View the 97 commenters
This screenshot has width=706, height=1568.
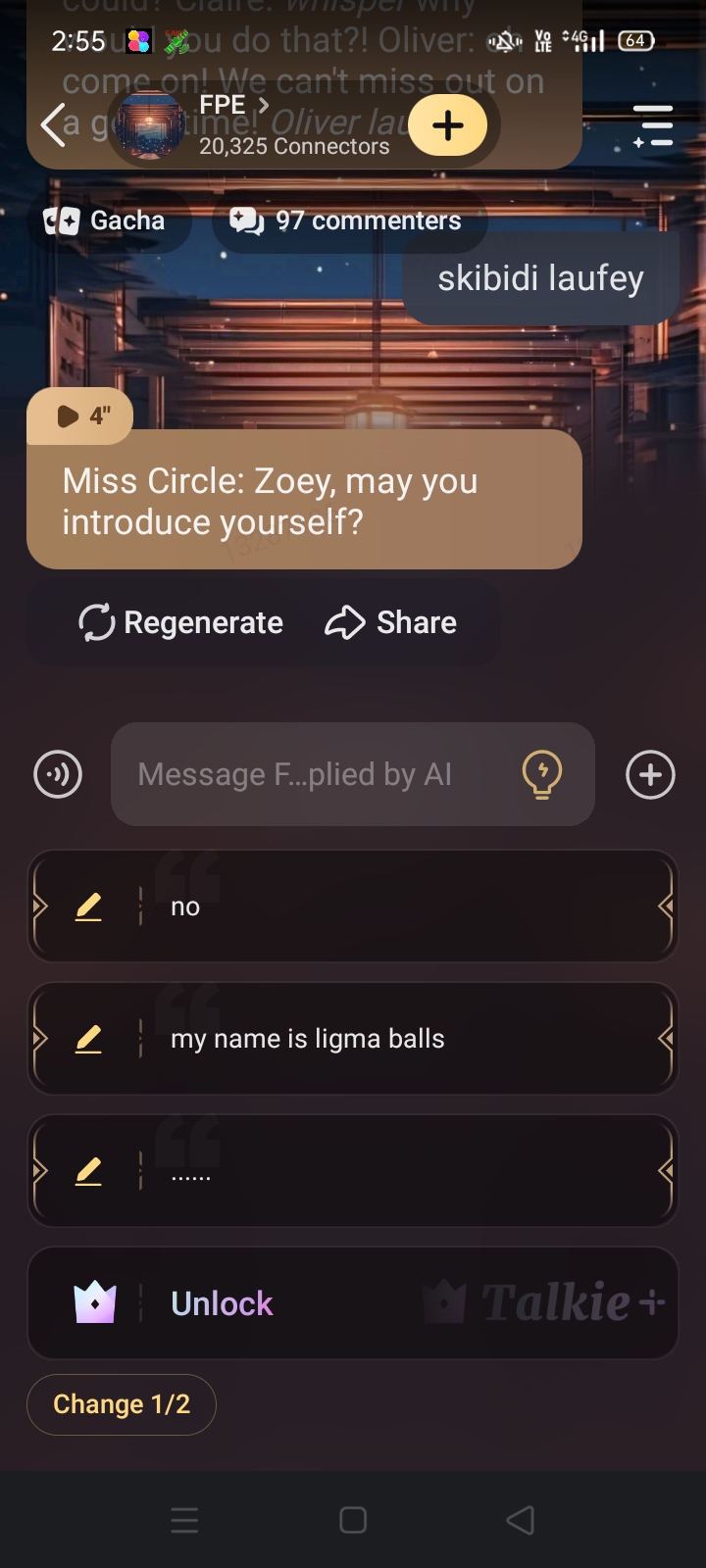pyautogui.click(x=345, y=220)
